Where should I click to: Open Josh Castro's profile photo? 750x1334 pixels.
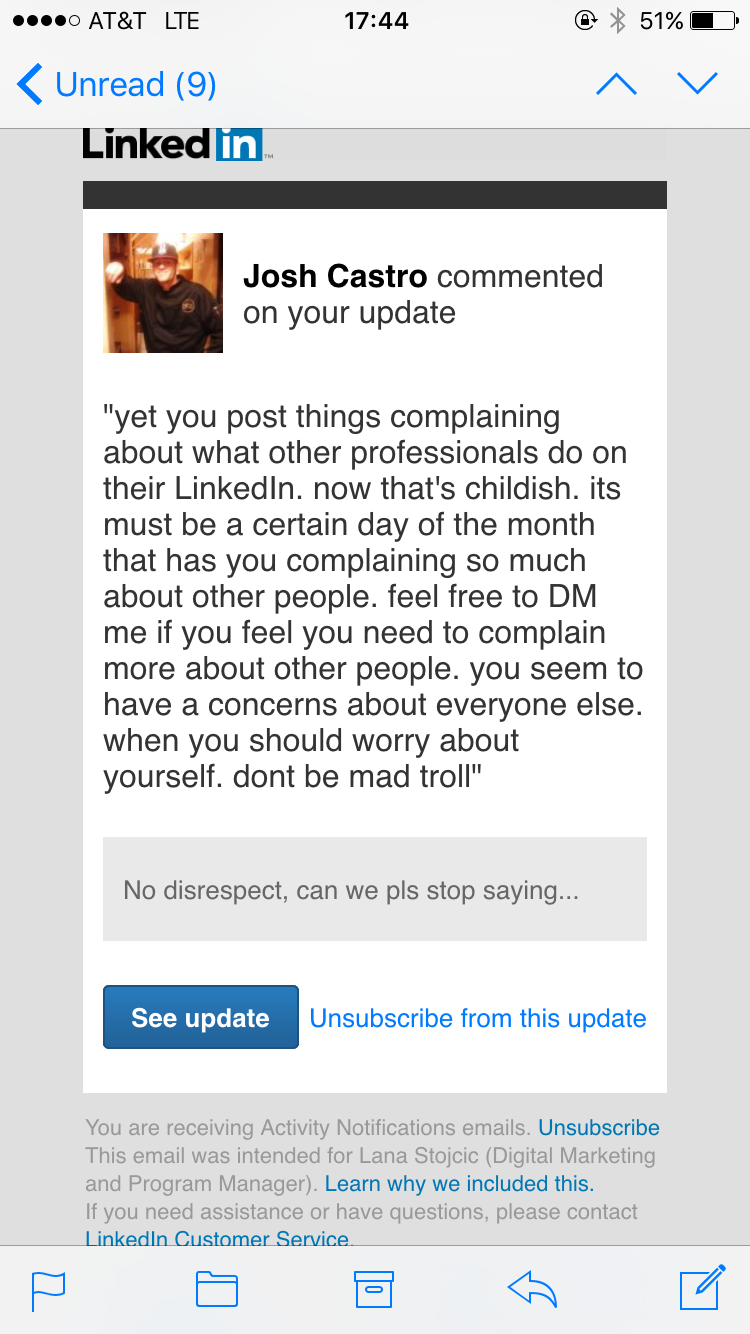163,293
